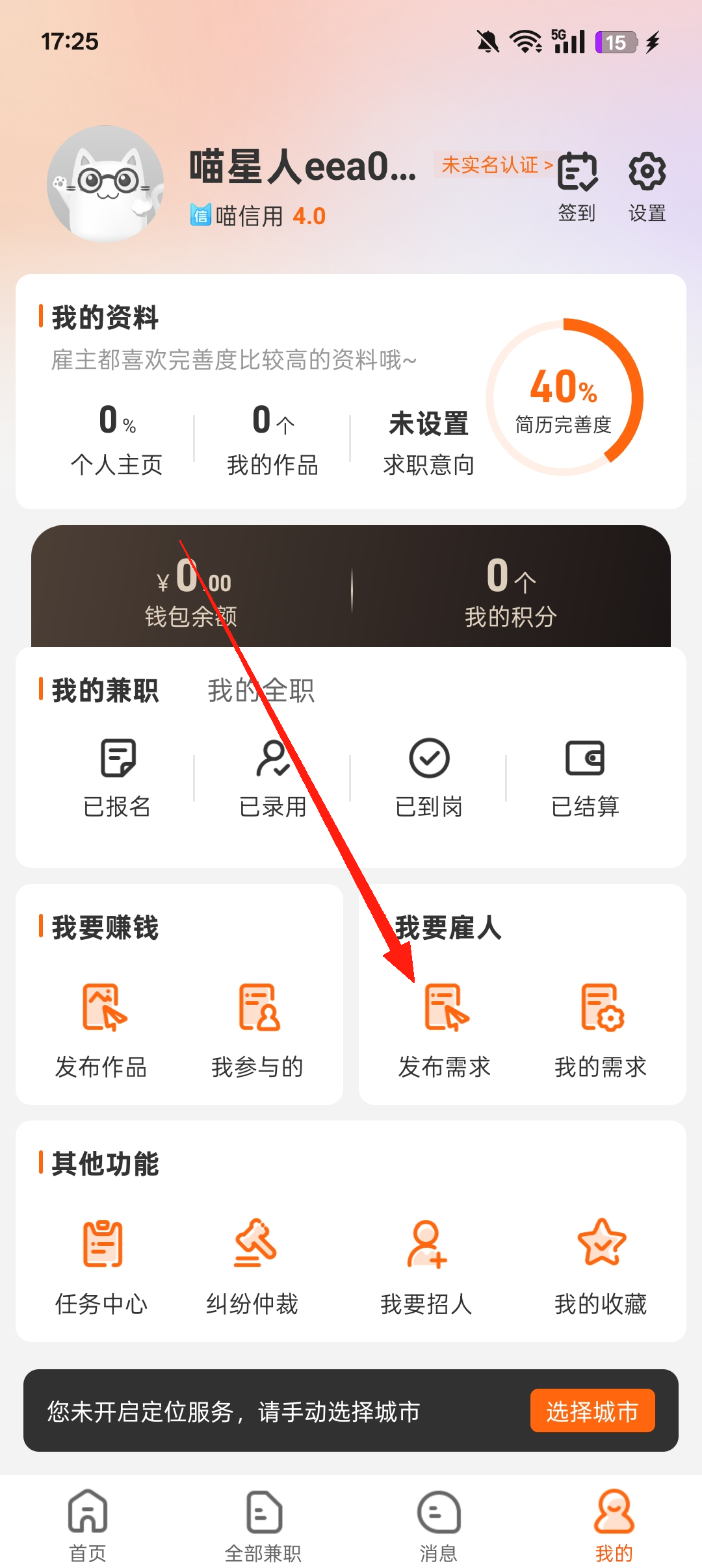Open 已录用 hired jobs
Viewport: 702px width, 1568px height.
click(x=273, y=778)
